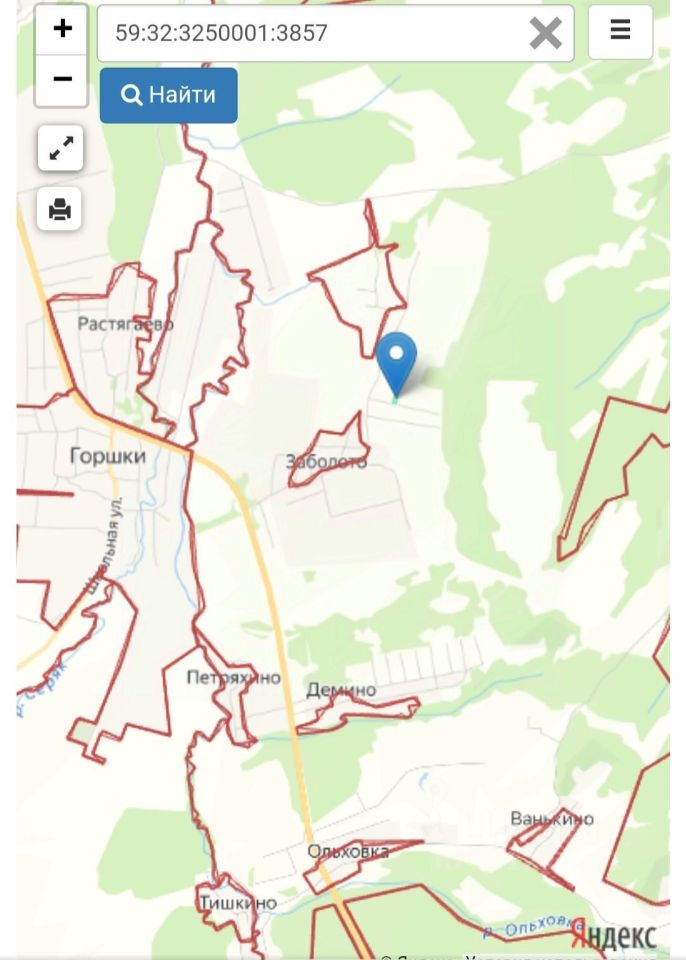686x960 pixels.
Task: Print the map
Action: [x=60, y=210]
